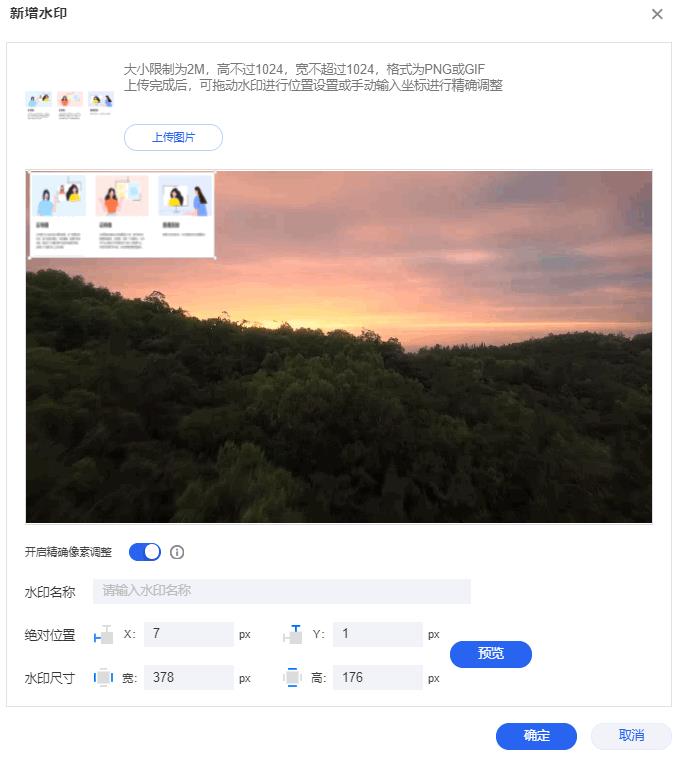Viewport: 678px width, 757px height.
Task: Close the 新增水印 dialog
Action: click(x=657, y=14)
